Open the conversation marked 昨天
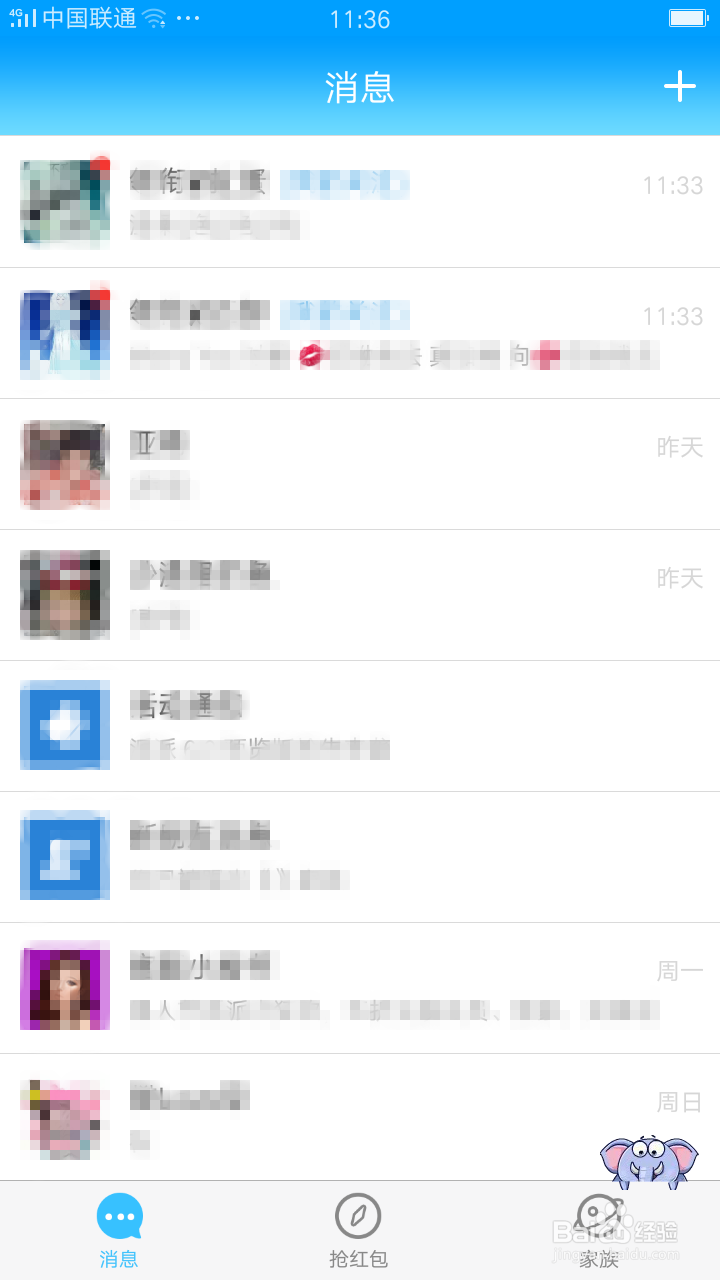The height and width of the screenshot is (1280, 720). [360, 465]
